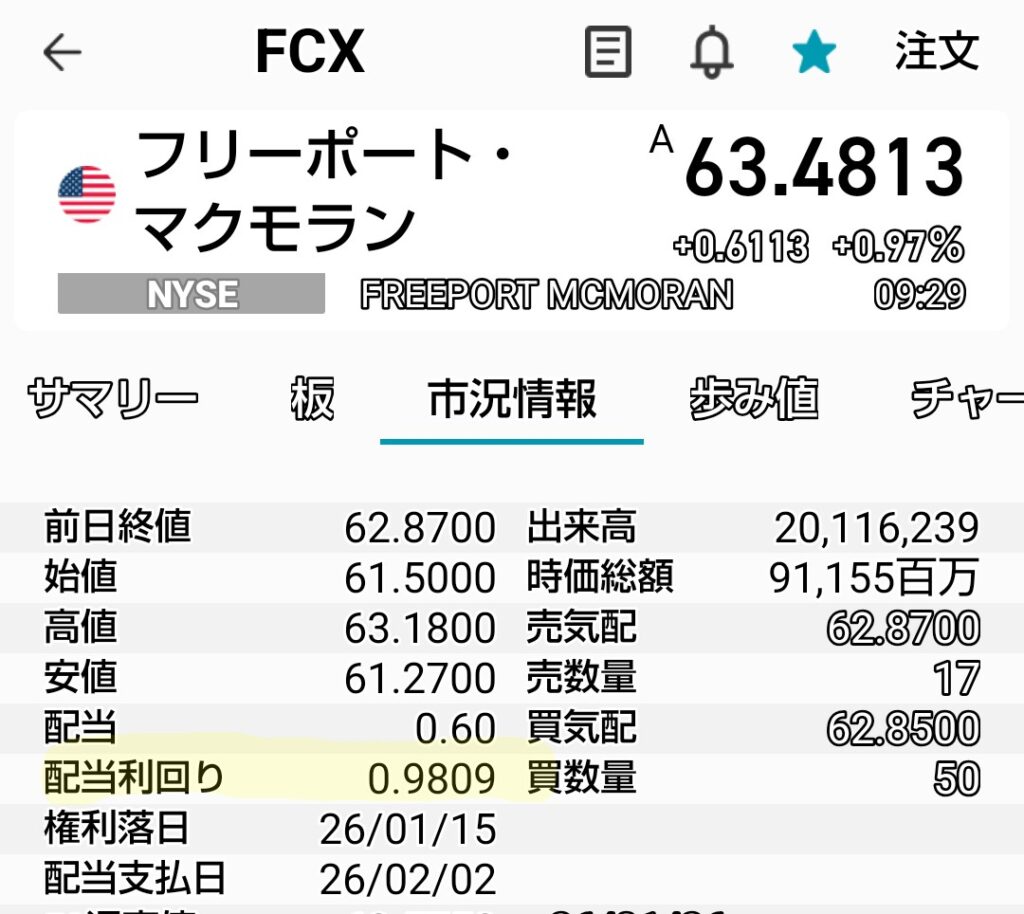Open the price alert bell
Image resolution: width=1024 pixels, height=914 pixels.
coord(712,52)
